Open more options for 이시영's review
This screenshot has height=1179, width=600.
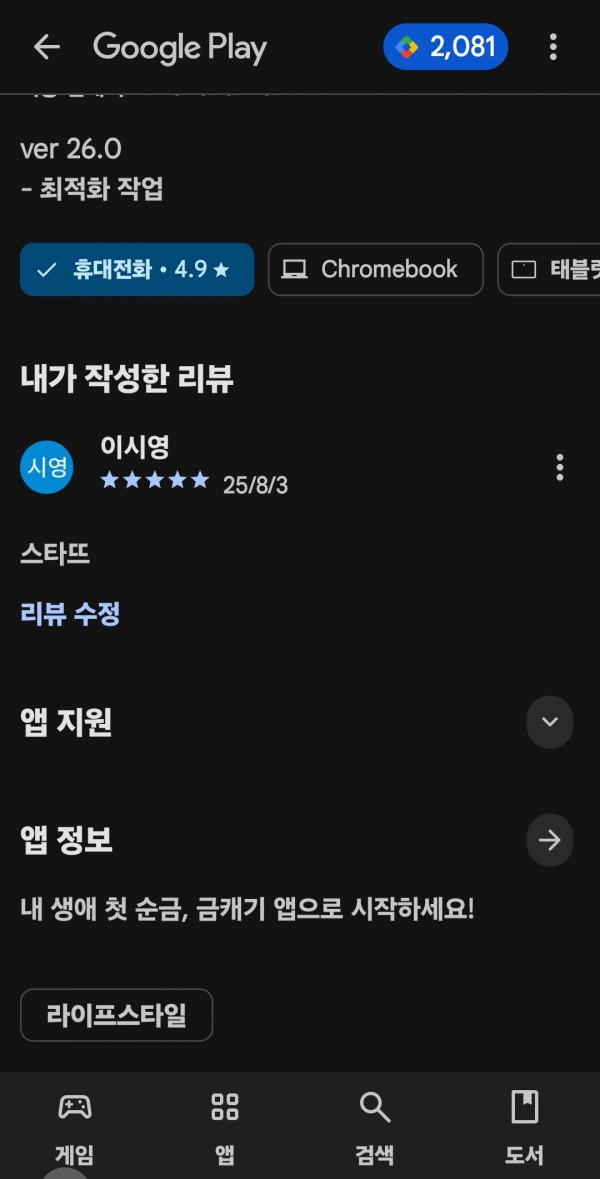[559, 467]
